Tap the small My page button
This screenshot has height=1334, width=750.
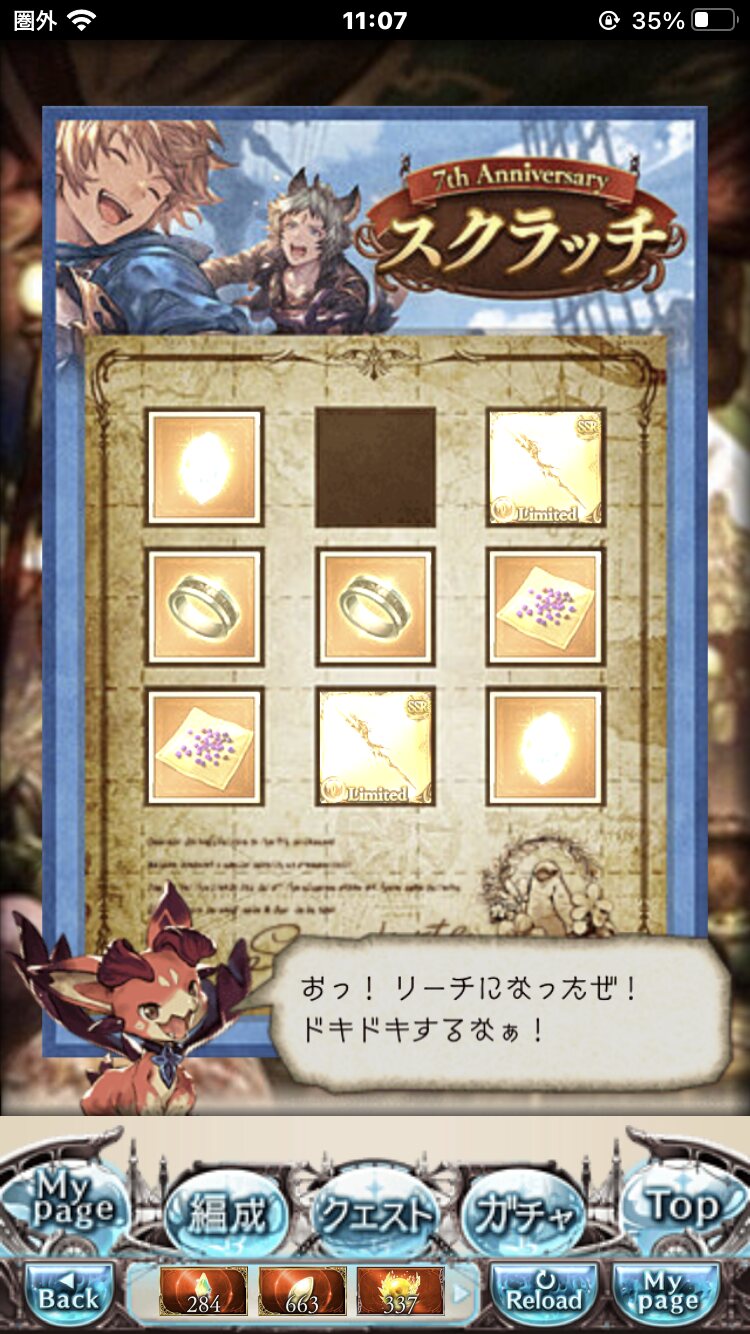(668, 1296)
